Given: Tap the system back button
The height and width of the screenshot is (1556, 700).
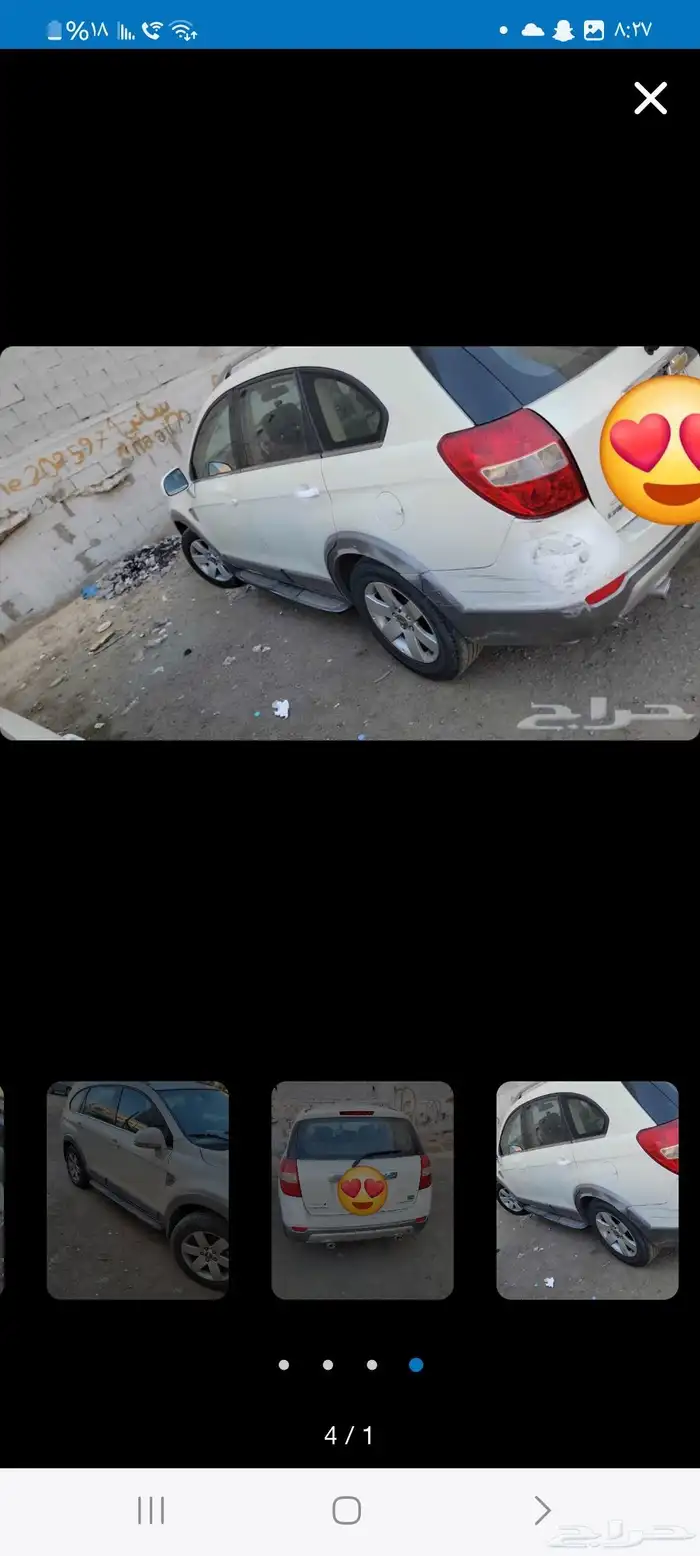Looking at the screenshot, I should [541, 1510].
